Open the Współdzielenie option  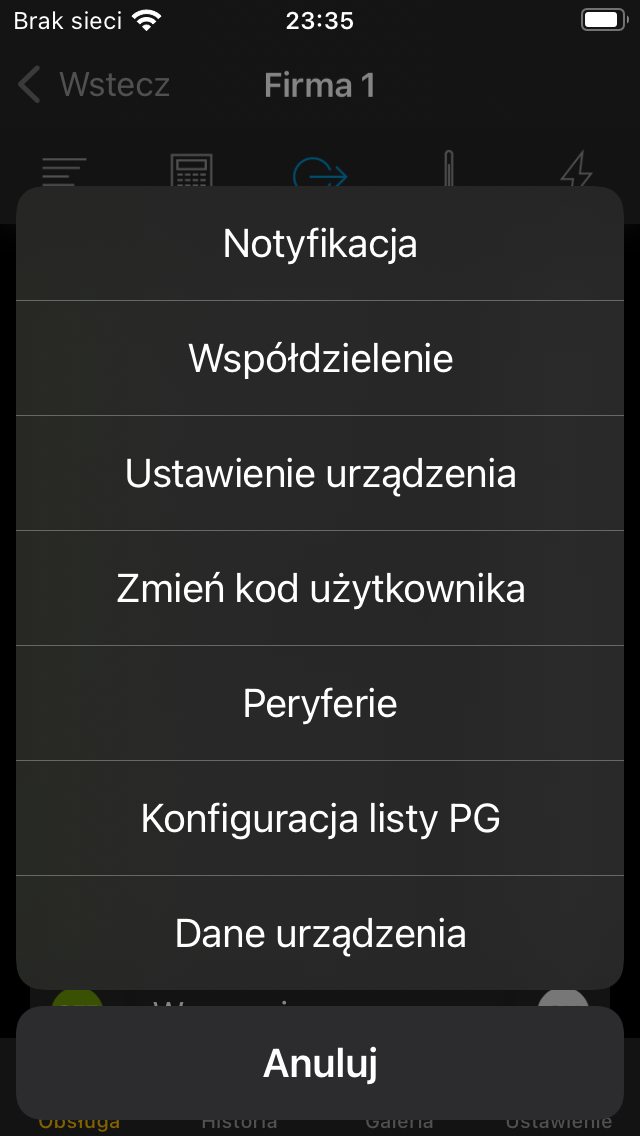pyautogui.click(x=320, y=358)
